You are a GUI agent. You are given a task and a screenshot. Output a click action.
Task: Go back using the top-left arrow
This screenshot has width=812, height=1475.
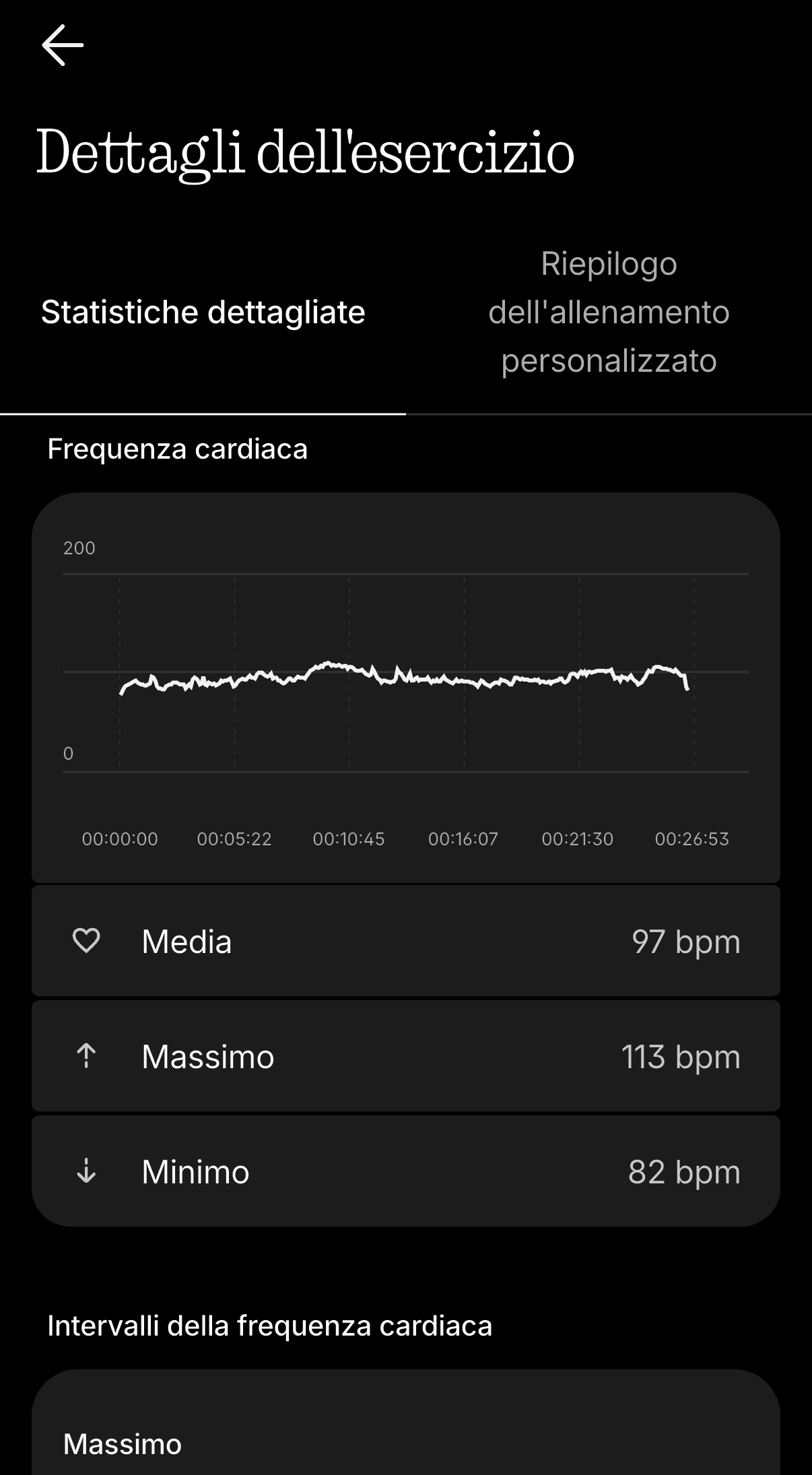(63, 45)
